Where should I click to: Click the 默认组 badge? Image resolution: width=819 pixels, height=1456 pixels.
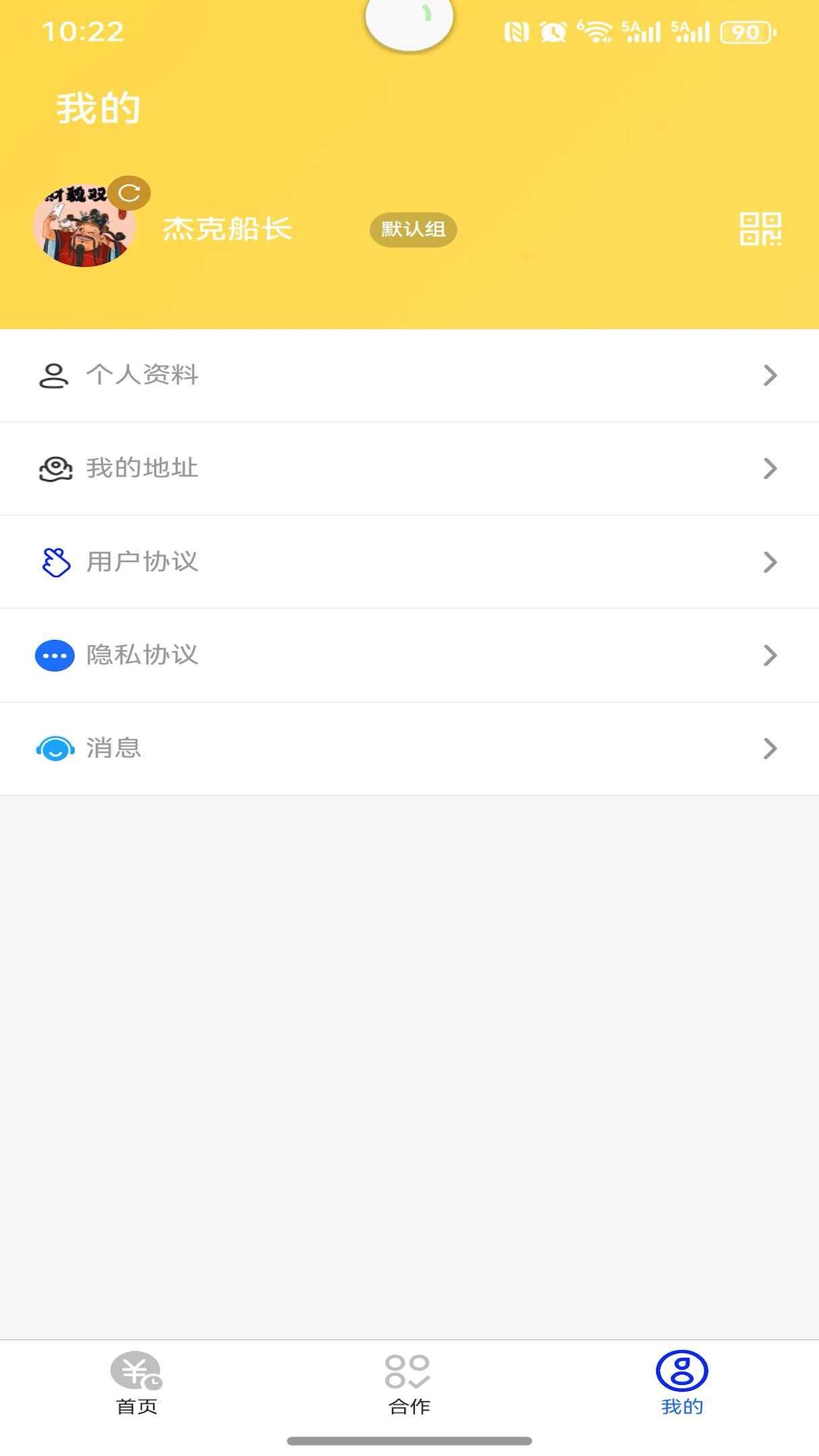[x=413, y=230]
